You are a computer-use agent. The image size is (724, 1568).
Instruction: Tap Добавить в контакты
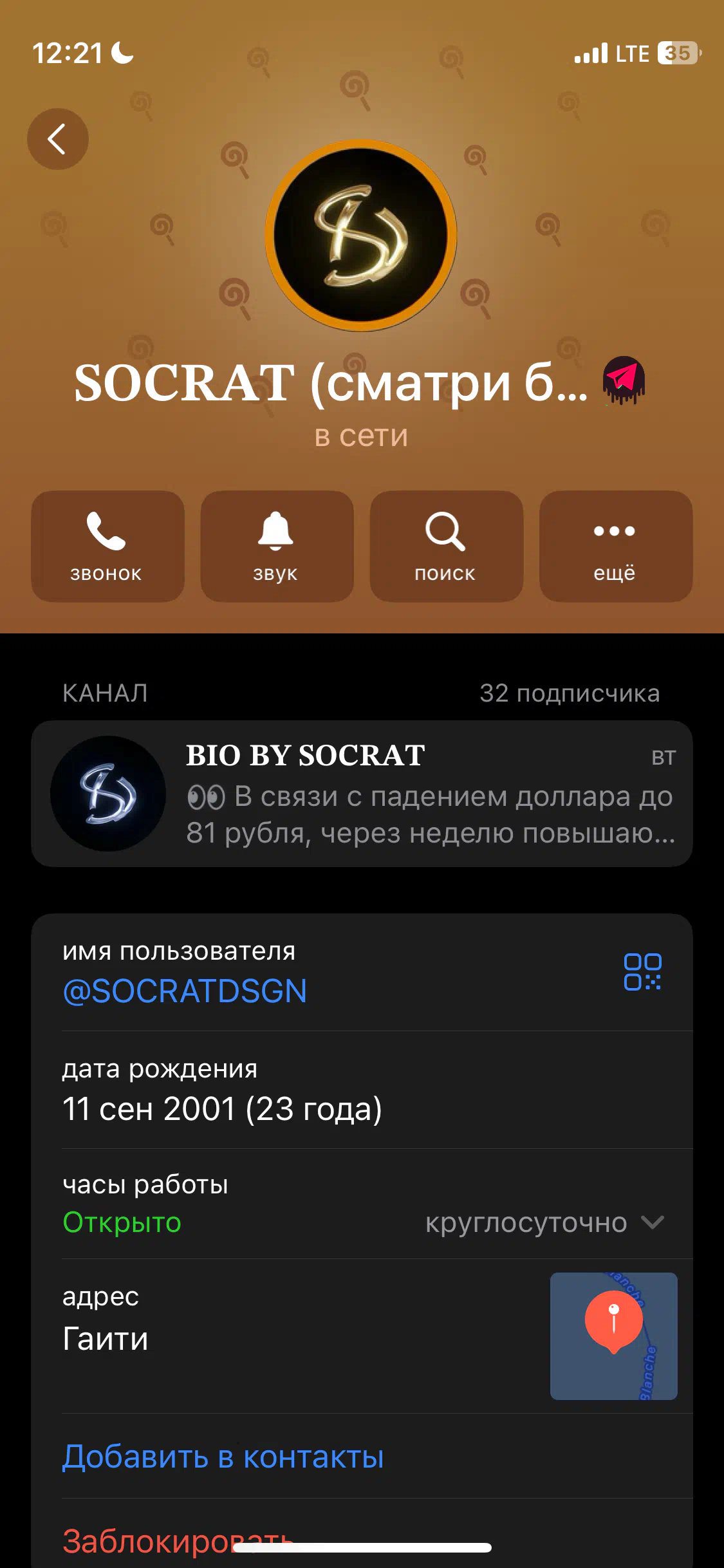tap(223, 1457)
